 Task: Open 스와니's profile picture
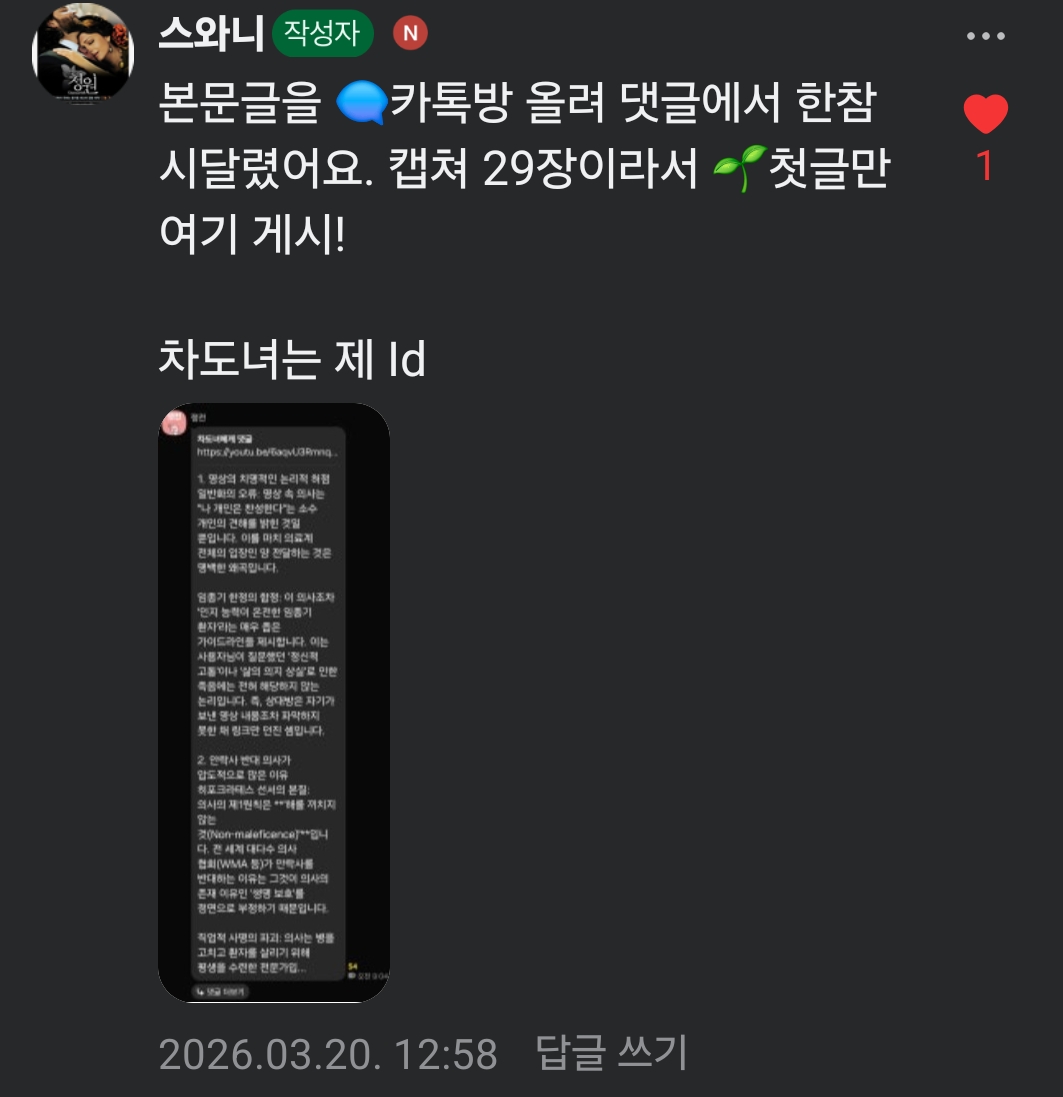(x=83, y=53)
